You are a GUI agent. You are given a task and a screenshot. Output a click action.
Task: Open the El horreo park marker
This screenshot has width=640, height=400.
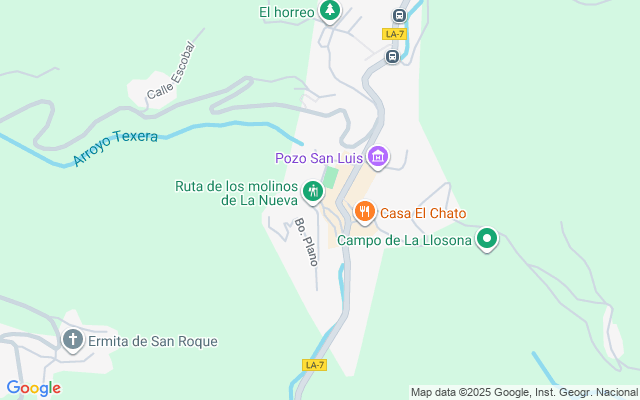pyautogui.click(x=331, y=12)
